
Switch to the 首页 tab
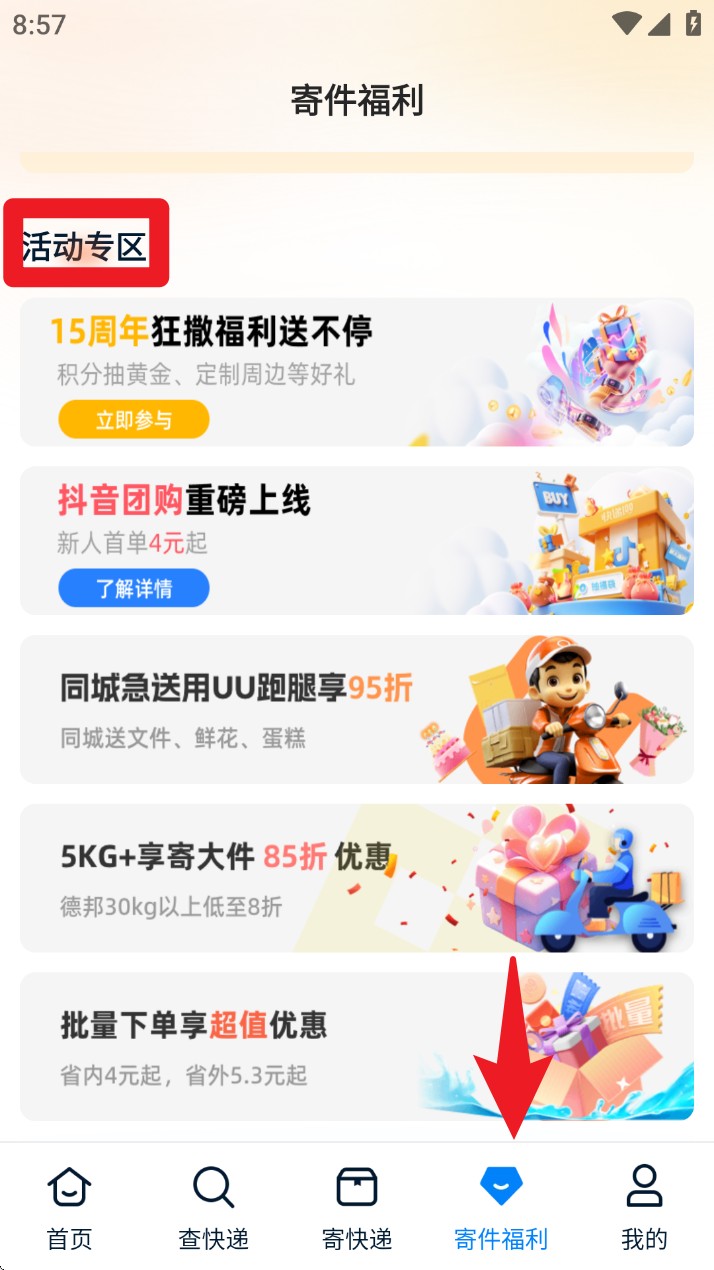point(70,1208)
